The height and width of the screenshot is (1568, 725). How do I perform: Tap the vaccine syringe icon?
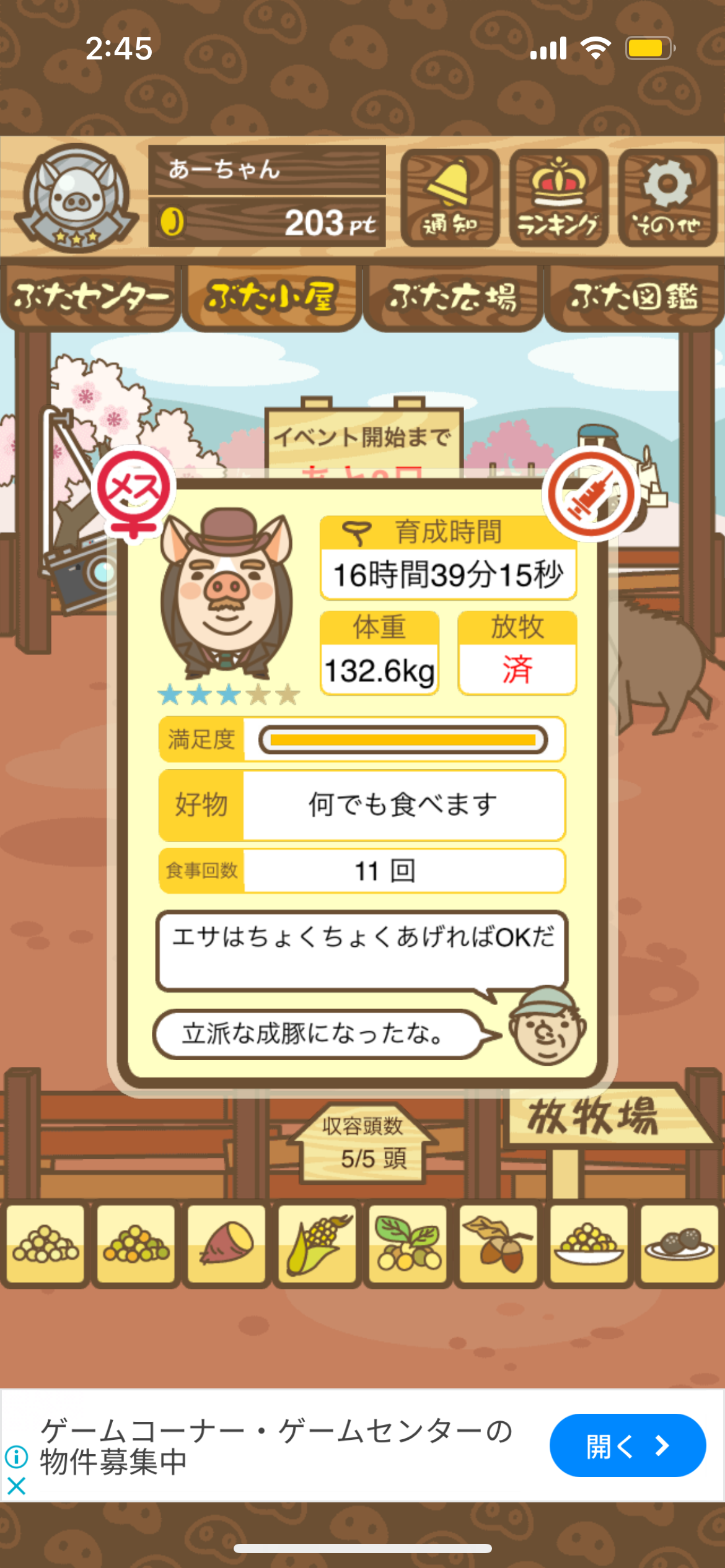591,494
